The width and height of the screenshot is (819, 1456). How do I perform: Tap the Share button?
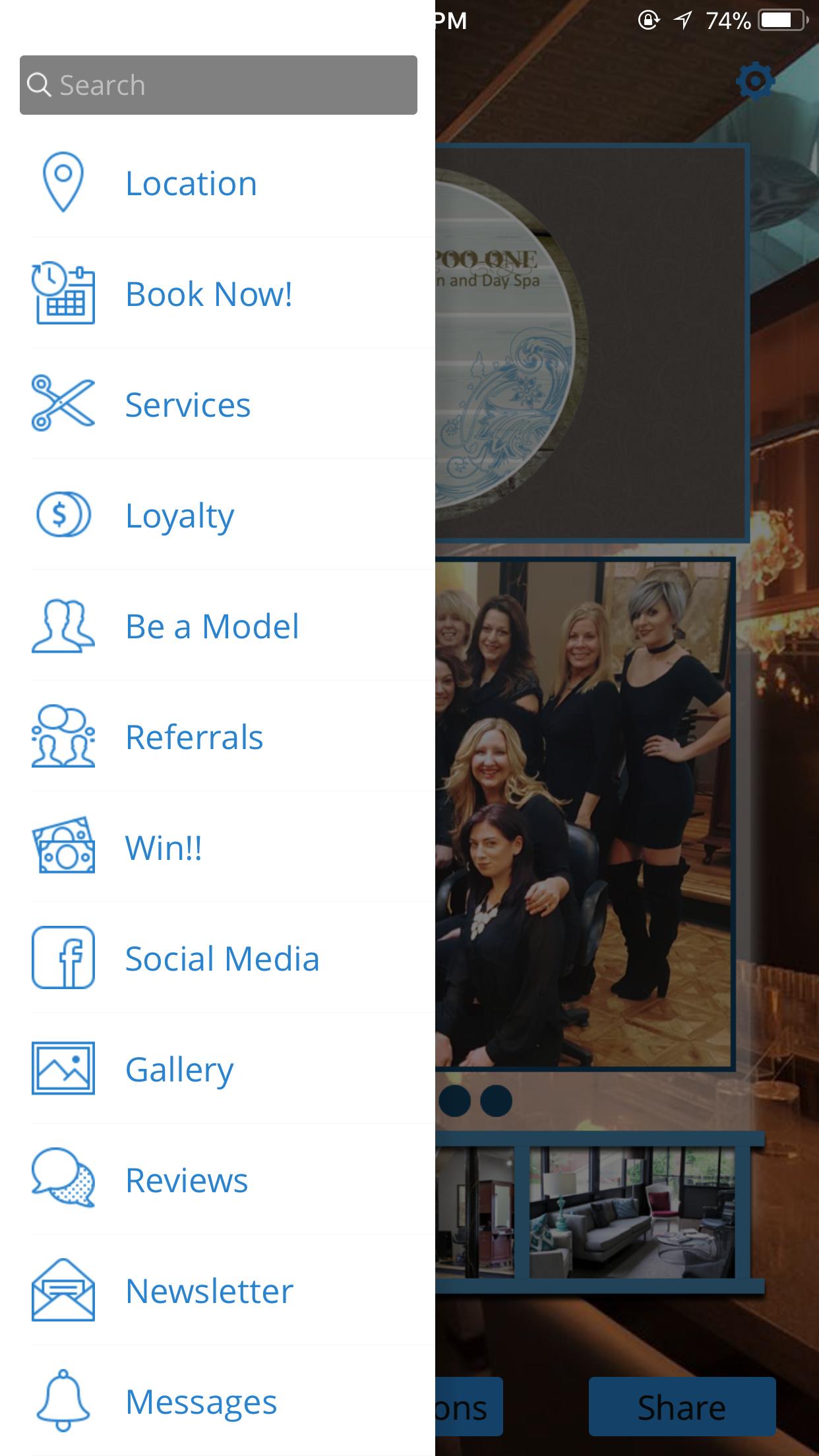[682, 1407]
